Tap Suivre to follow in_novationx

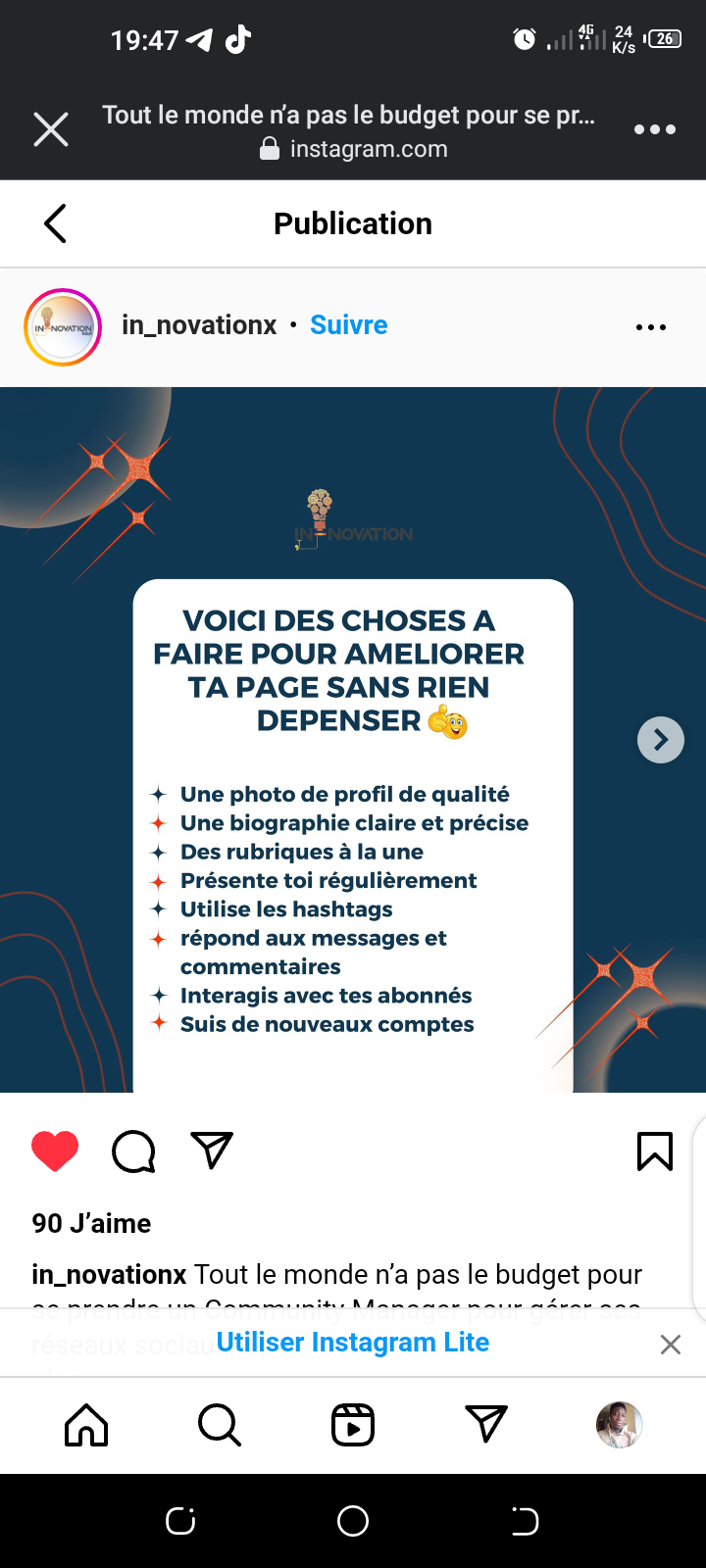[348, 325]
